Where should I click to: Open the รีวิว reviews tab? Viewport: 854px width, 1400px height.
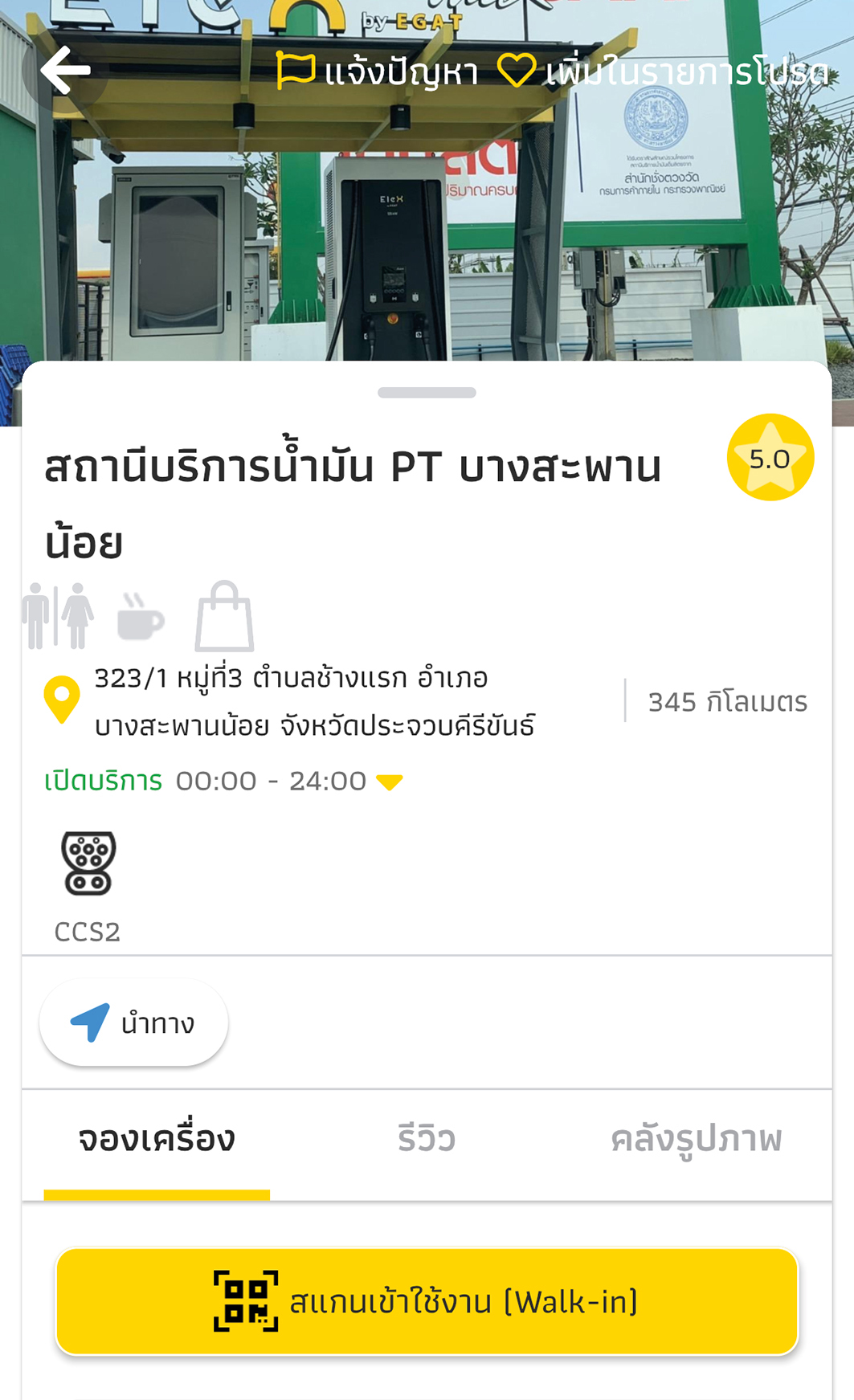point(427,1139)
